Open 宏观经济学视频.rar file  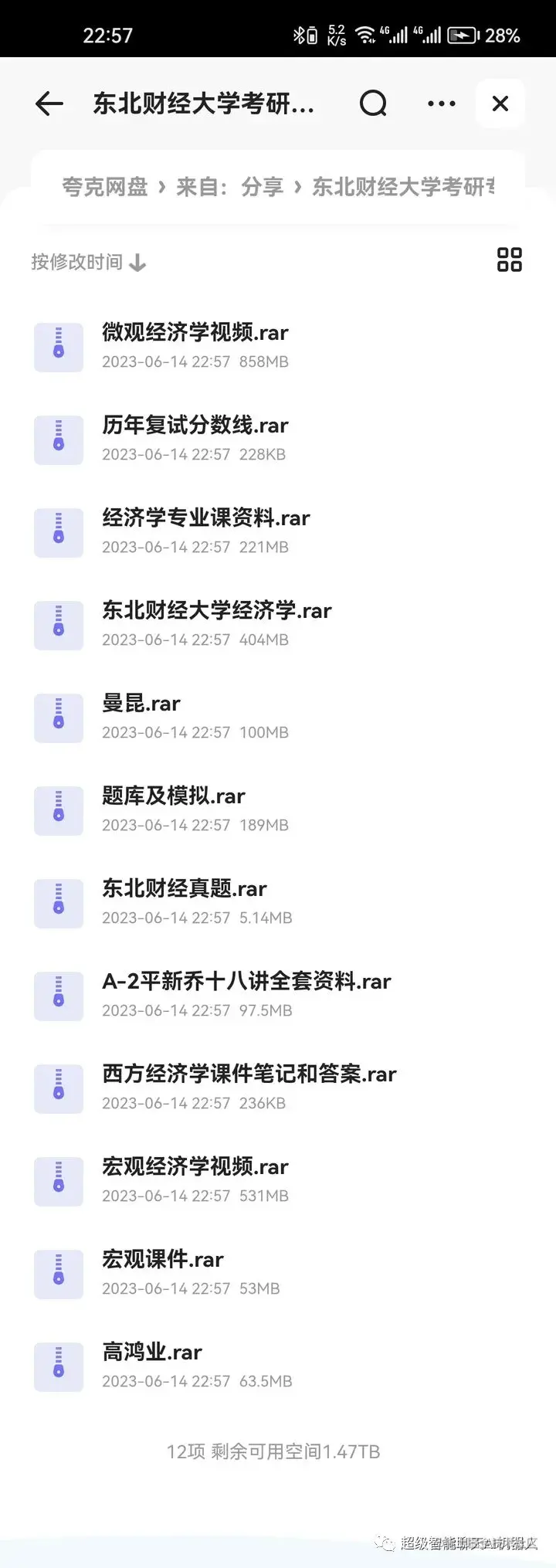coord(195,1167)
